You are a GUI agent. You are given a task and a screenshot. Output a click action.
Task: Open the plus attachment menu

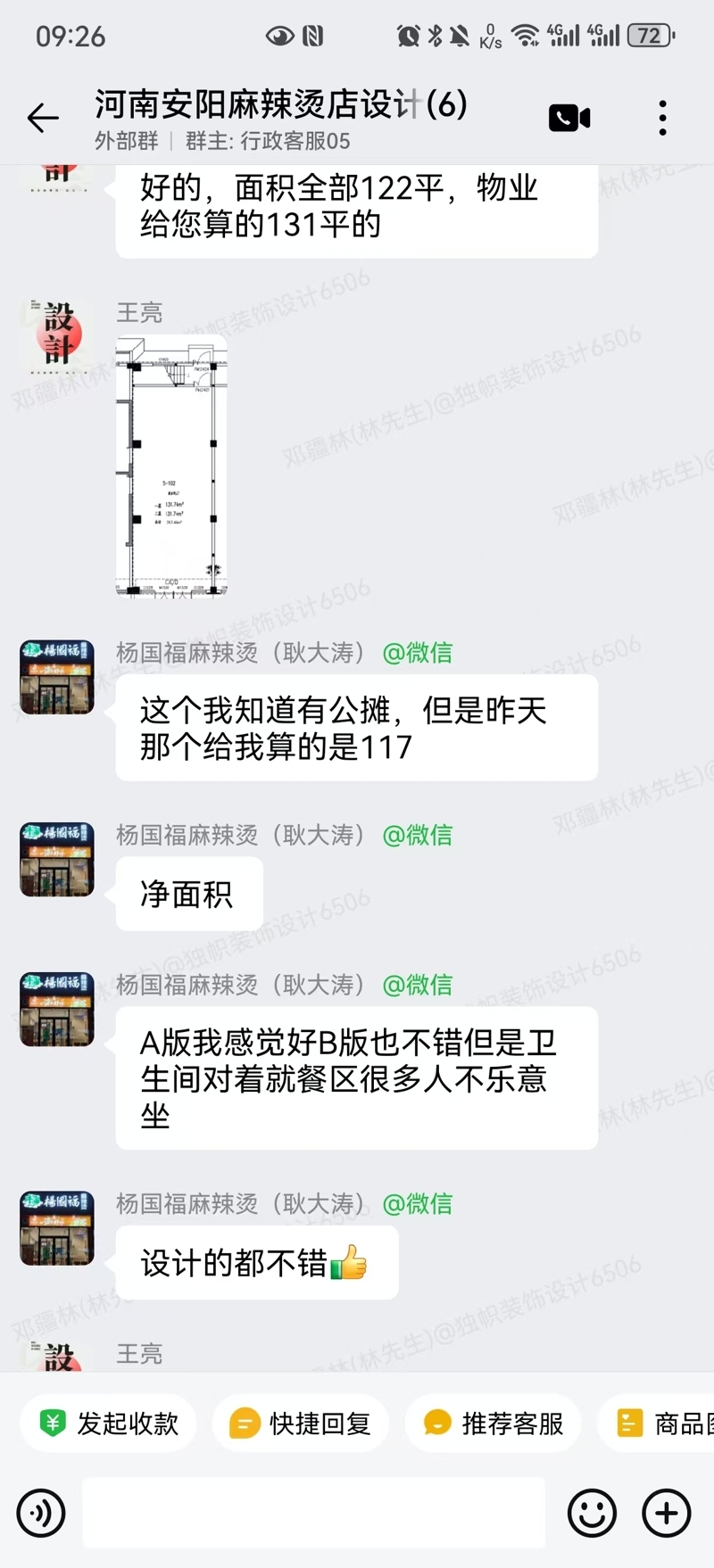click(667, 1513)
